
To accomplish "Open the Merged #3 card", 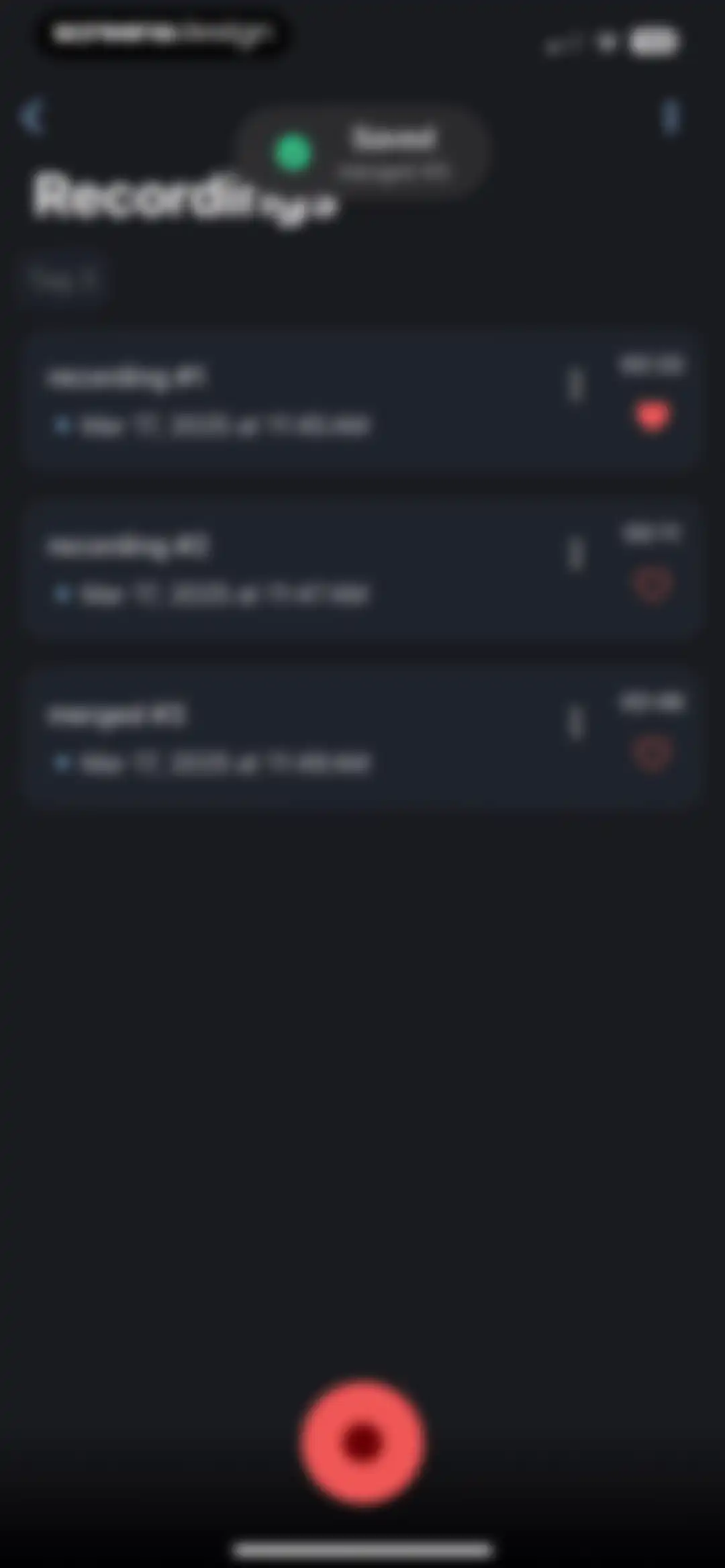I will coord(362,738).
